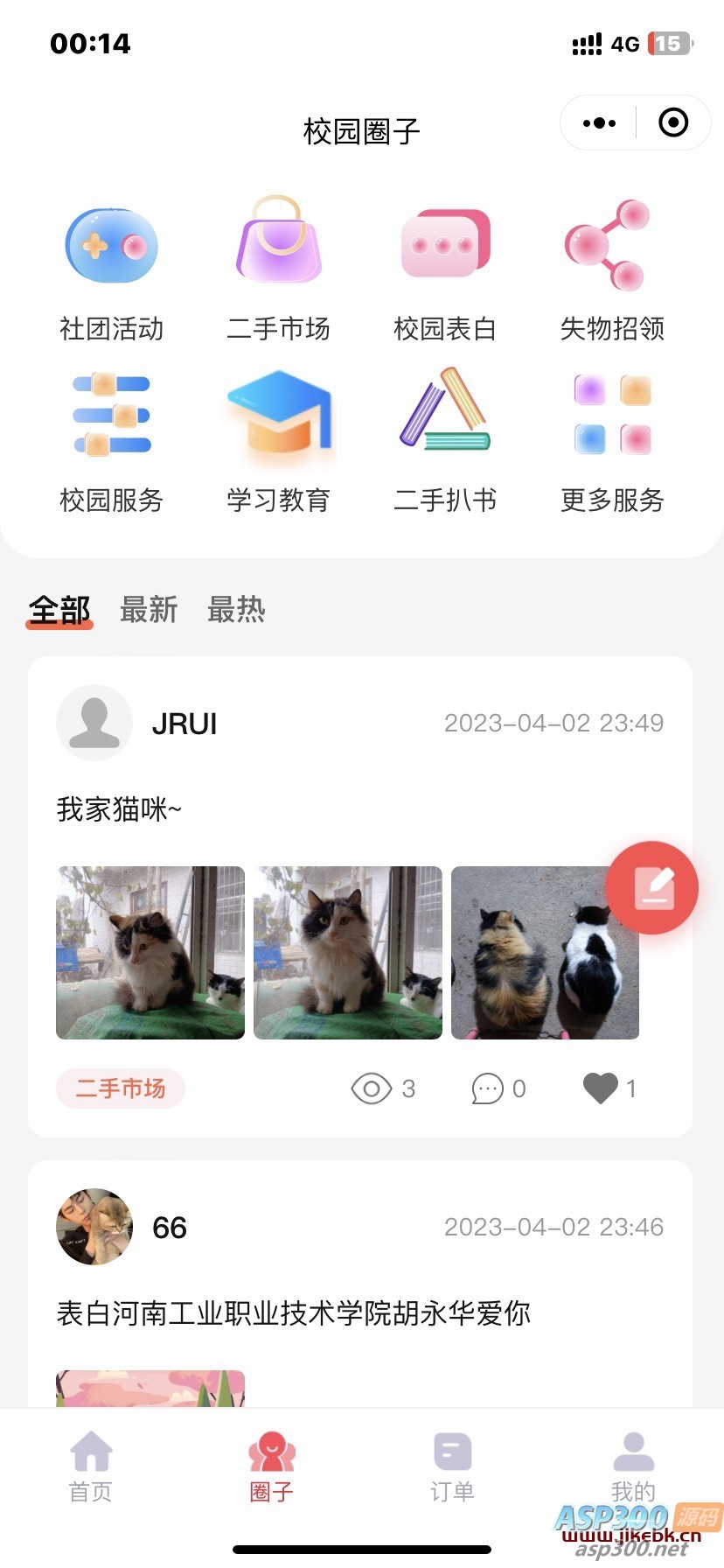The image size is (724, 1568).
Task: Open comments on JRUI's post
Action: pos(488,1088)
